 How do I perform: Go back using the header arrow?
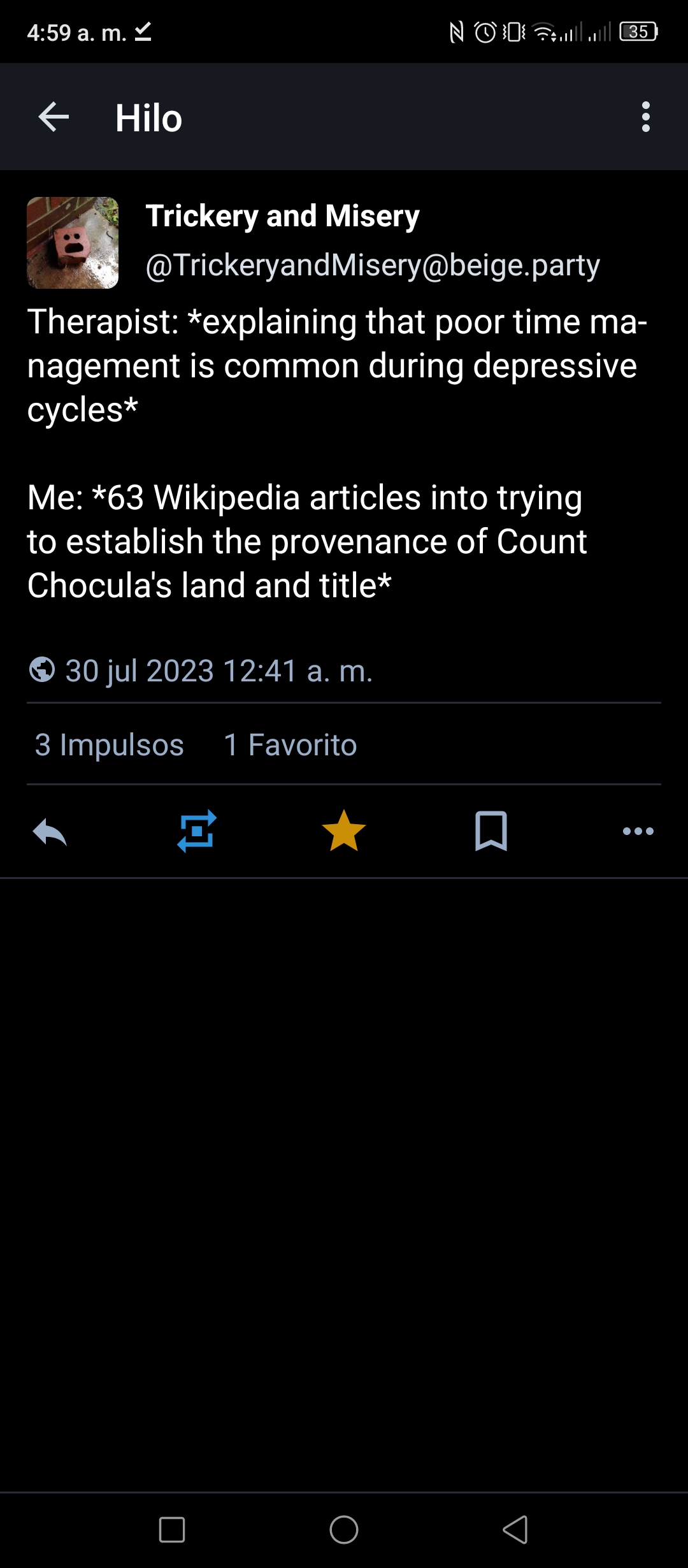coord(54,117)
